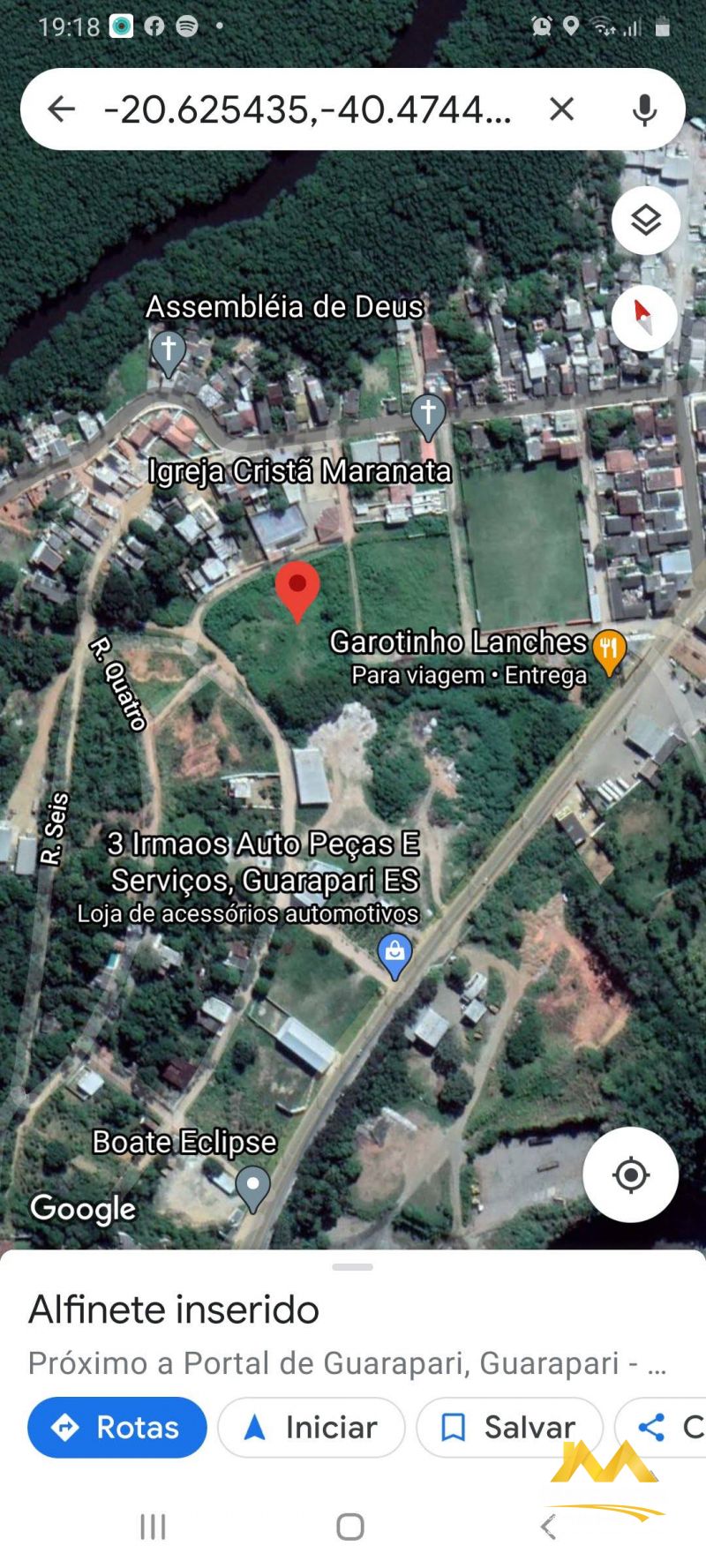Viewport: 706px width, 1568px height.
Task: Save this pinned place with Salvar
Action: [x=509, y=1427]
